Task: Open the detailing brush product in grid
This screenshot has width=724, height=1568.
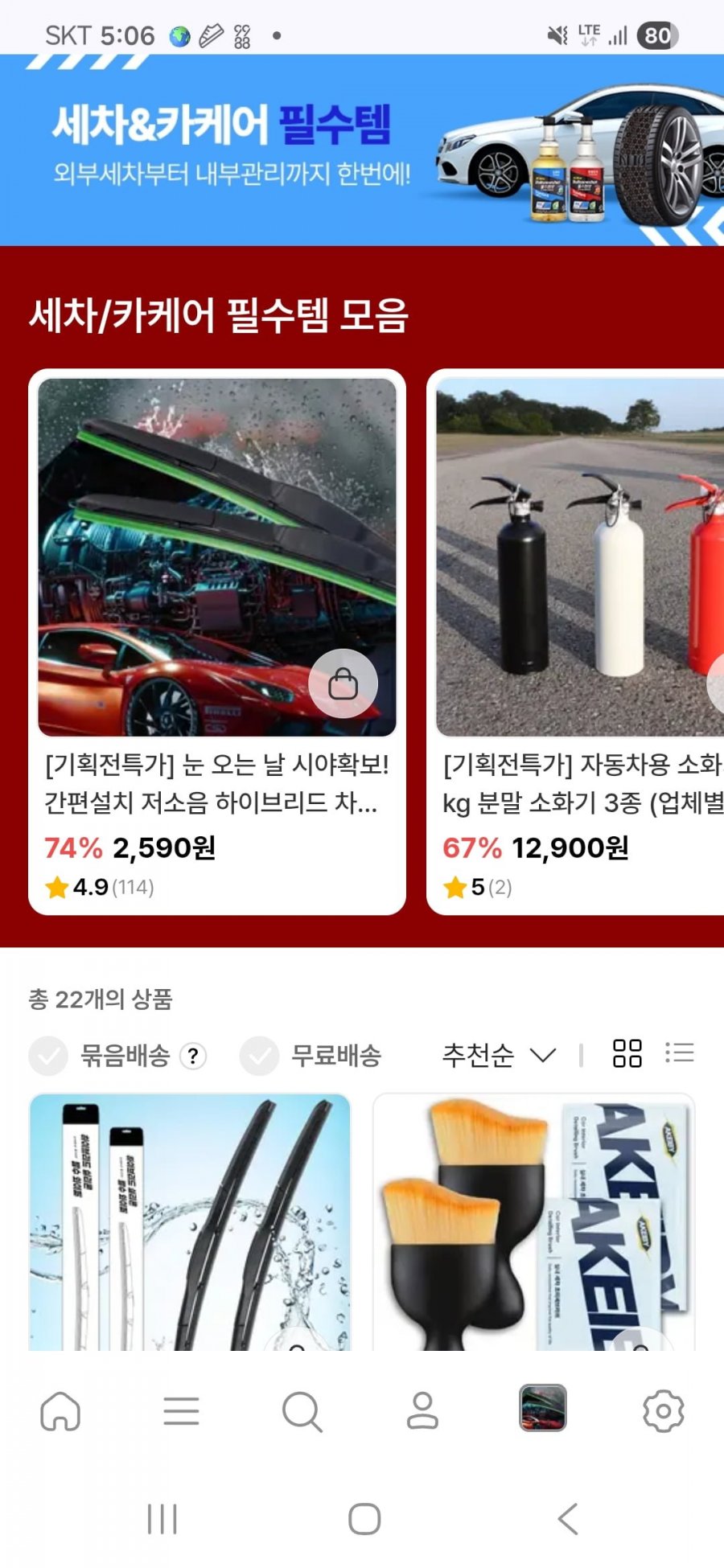Action: pyautogui.click(x=533, y=1222)
